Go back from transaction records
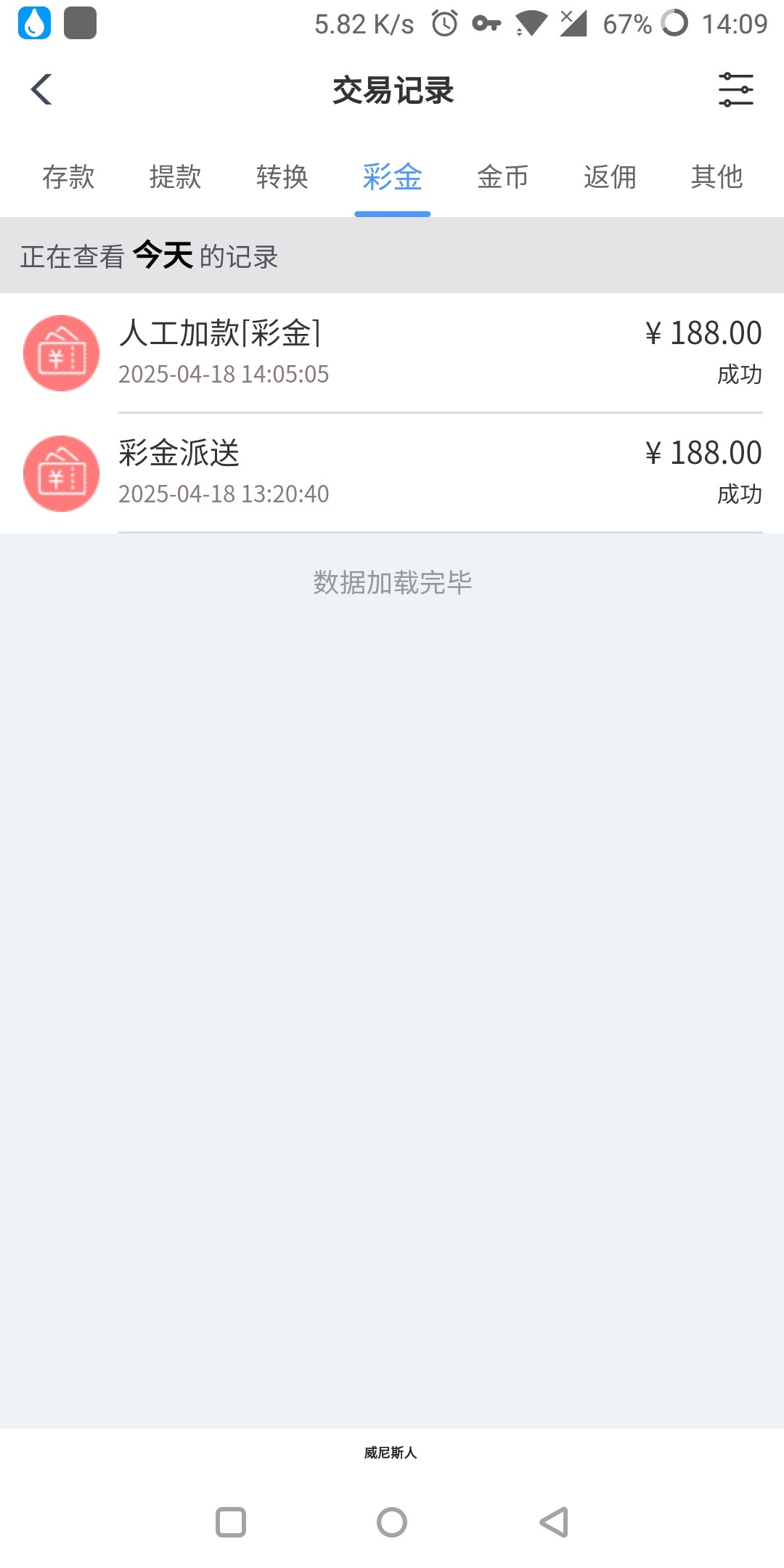 pyautogui.click(x=42, y=90)
